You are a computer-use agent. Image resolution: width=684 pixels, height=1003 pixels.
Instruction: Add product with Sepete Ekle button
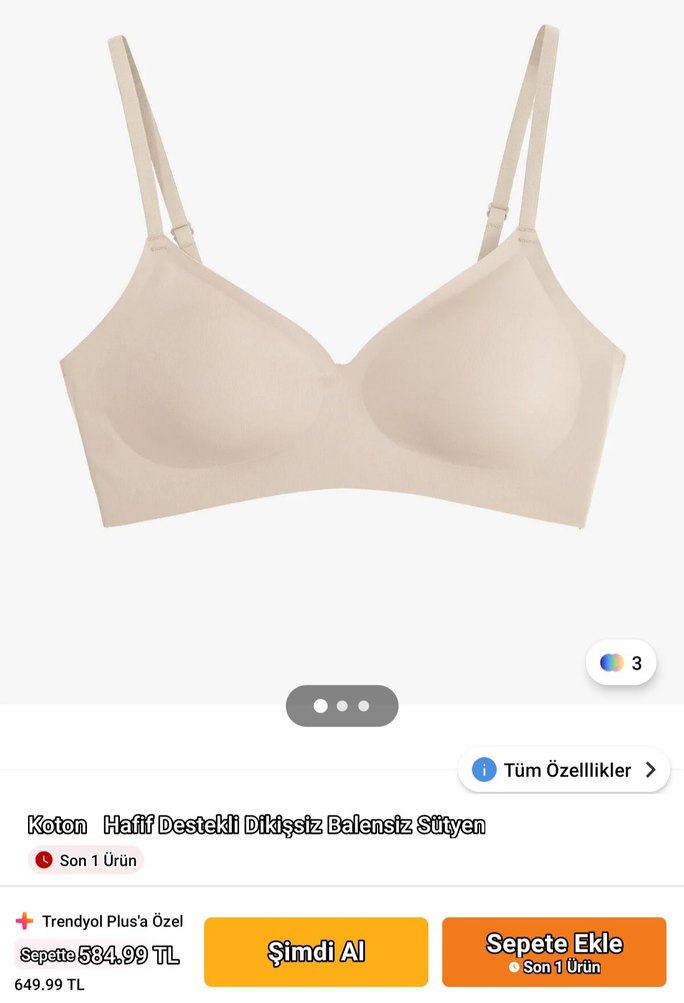[x=554, y=951]
